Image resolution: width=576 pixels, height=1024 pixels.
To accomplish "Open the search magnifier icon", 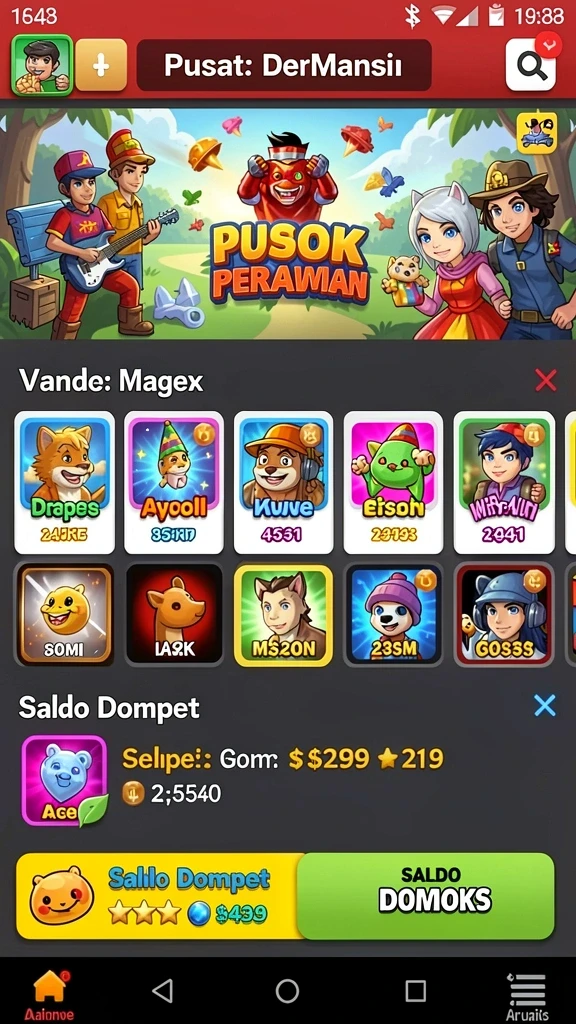I will (530, 65).
